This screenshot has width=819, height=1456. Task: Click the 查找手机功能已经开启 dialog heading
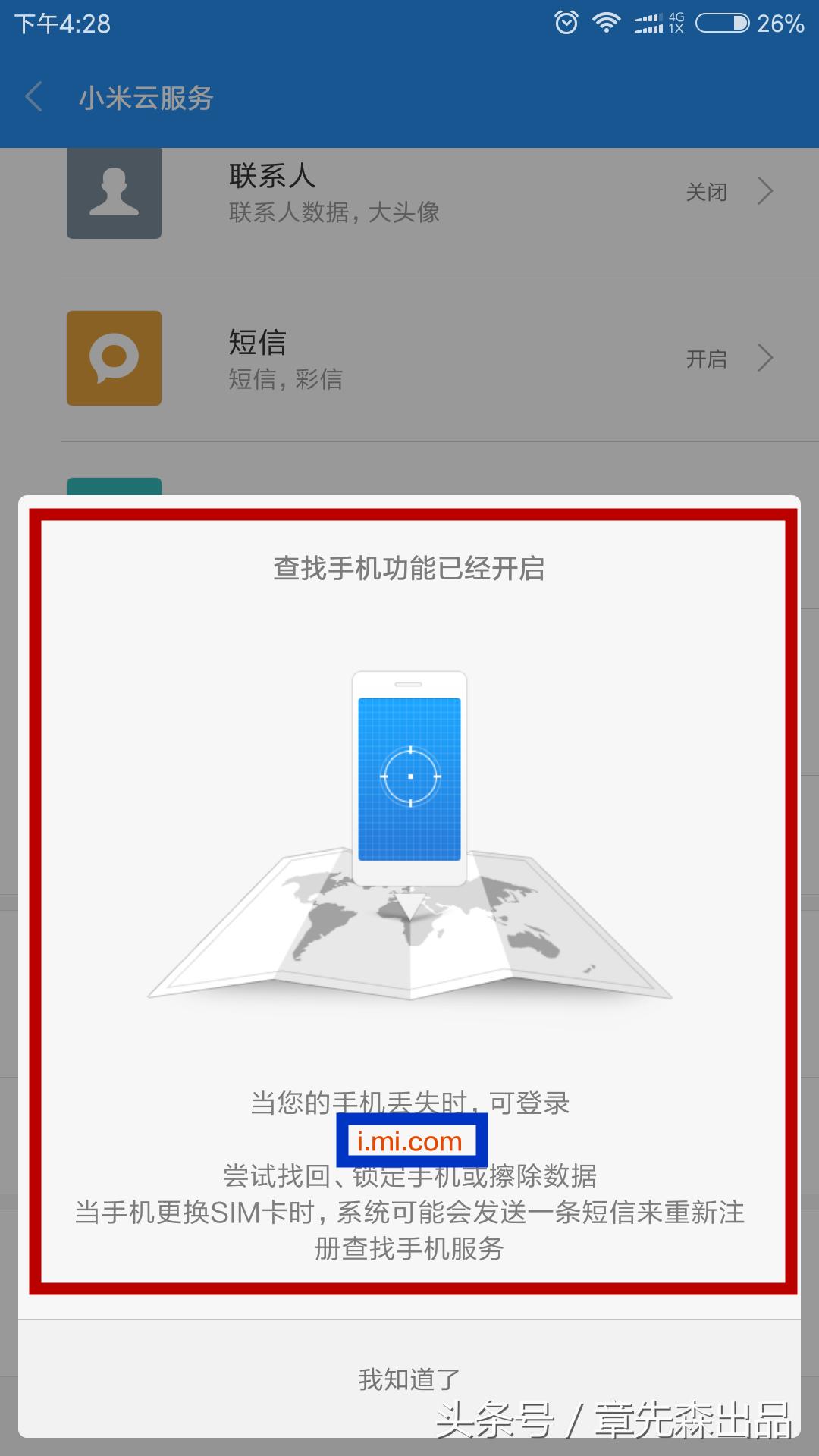[409, 567]
